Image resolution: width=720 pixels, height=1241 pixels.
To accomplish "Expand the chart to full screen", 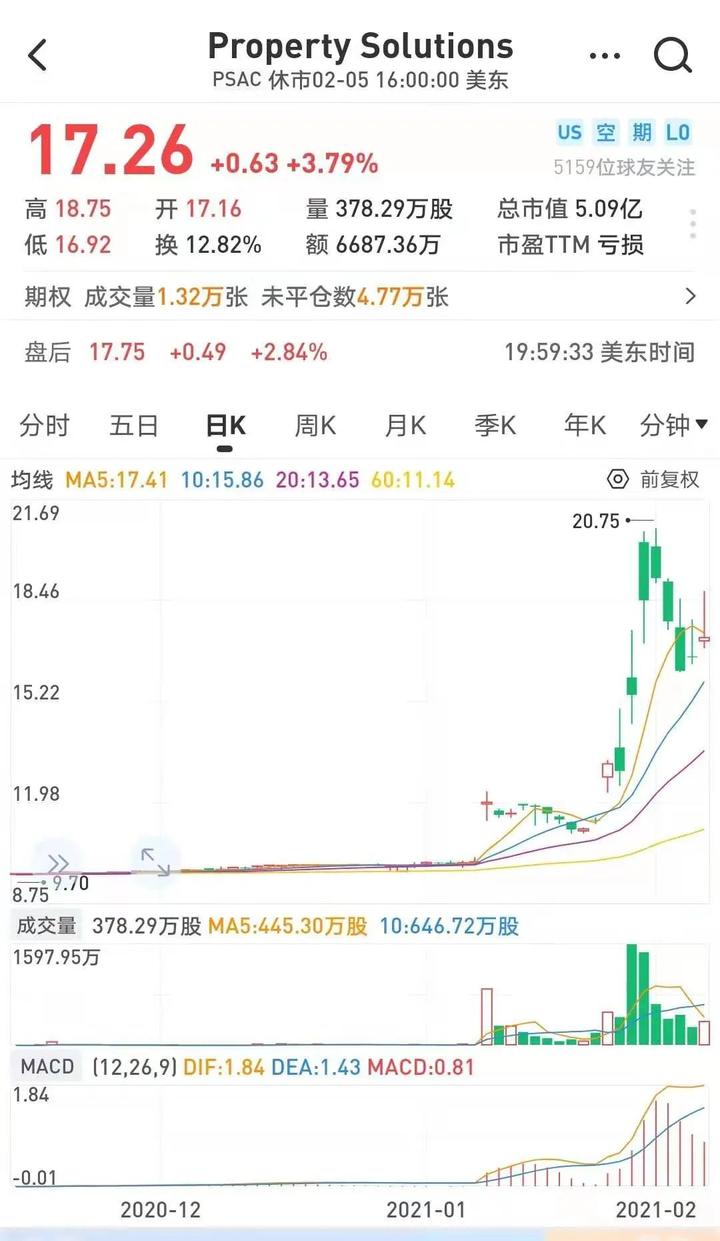I will (x=155, y=862).
